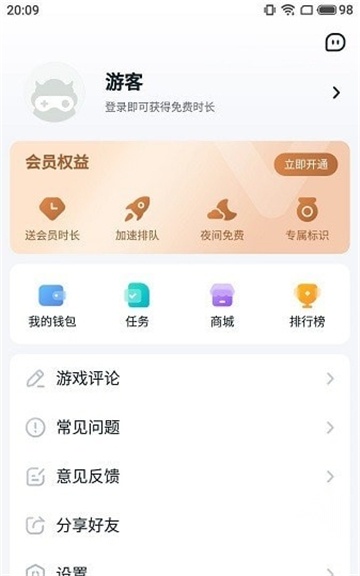View the 排行榜 leaderboard
360x576 pixels.
click(x=307, y=306)
